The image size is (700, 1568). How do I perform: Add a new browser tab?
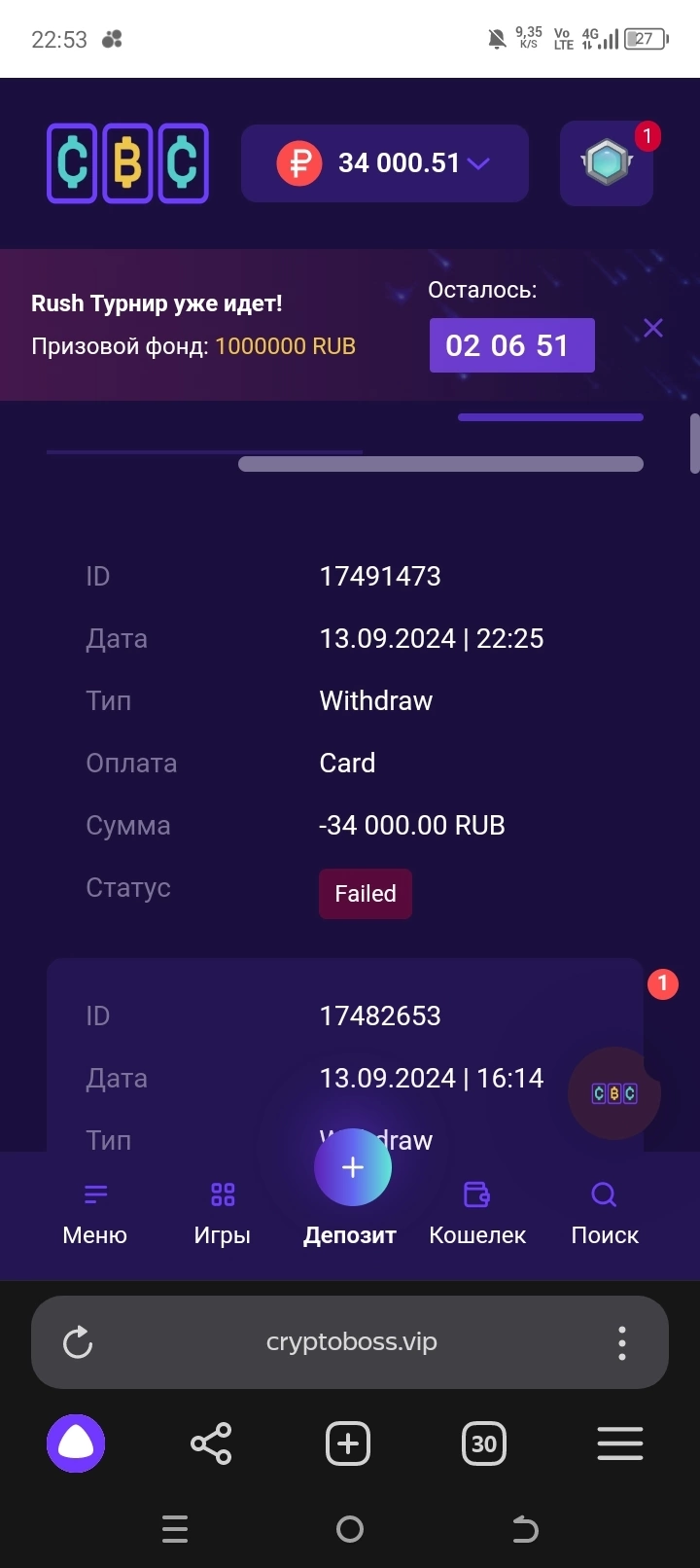click(348, 1443)
